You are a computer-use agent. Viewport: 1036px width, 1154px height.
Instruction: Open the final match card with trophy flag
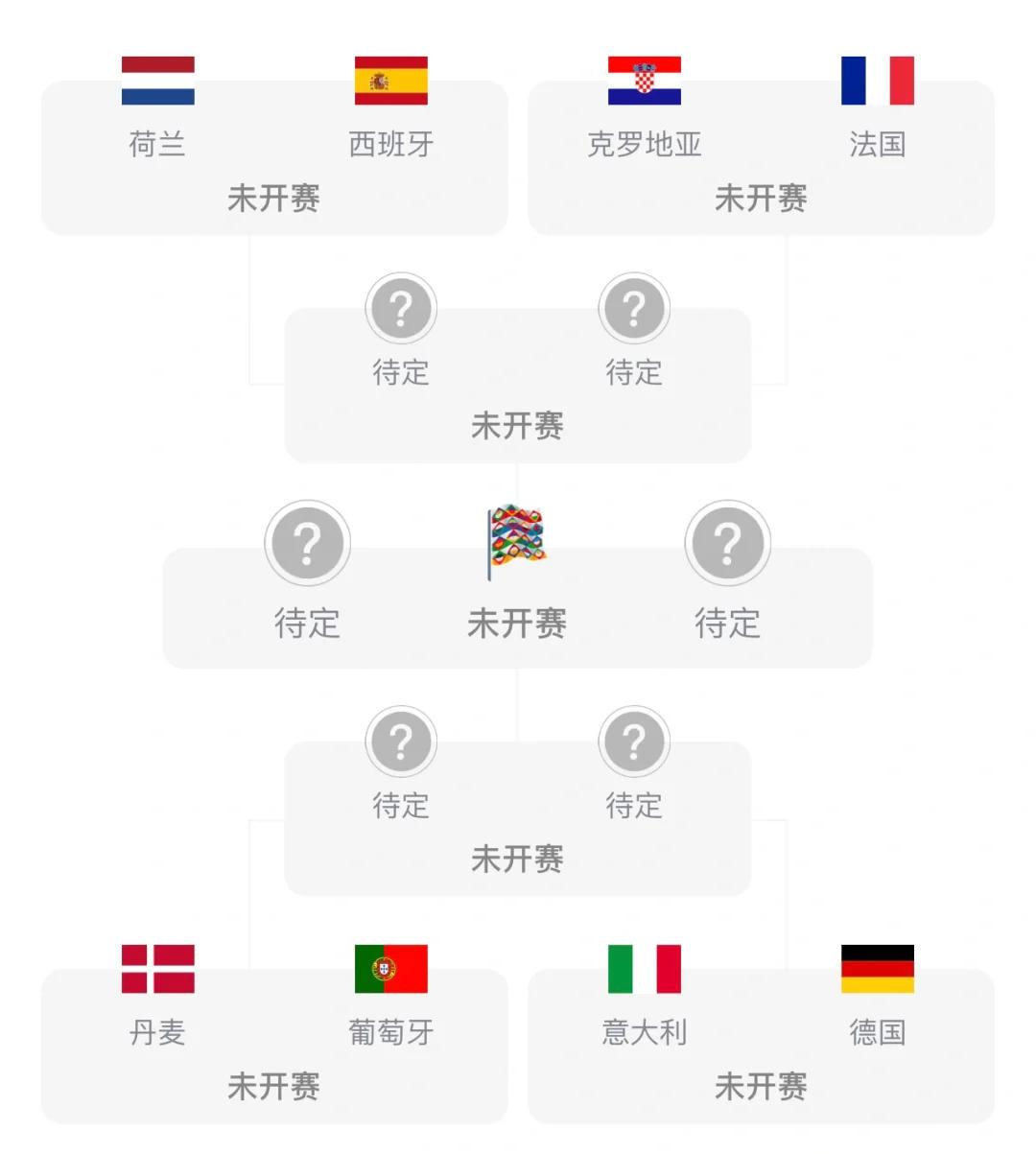517,608
